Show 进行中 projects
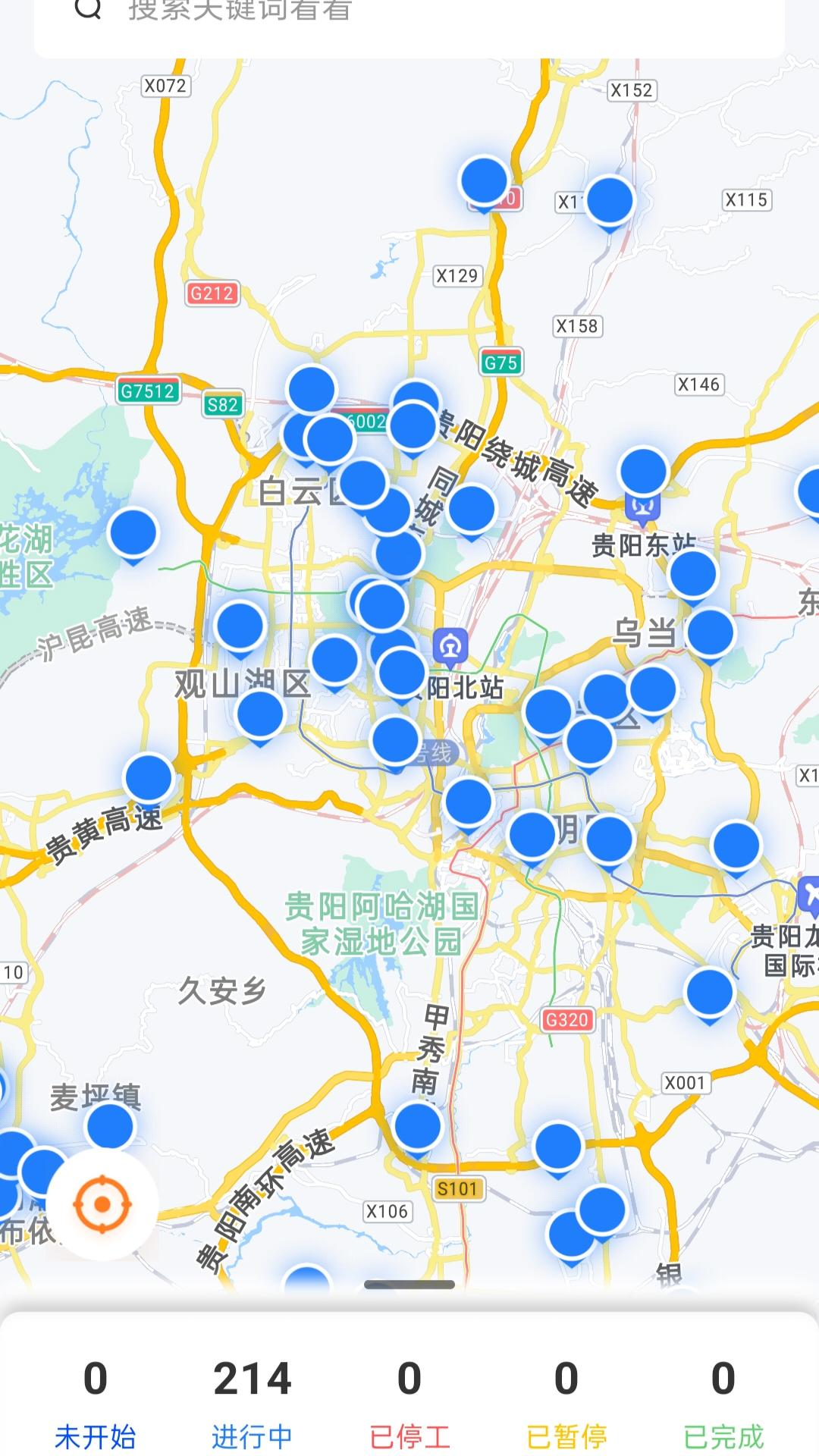This screenshot has width=819, height=1456. (x=252, y=1403)
